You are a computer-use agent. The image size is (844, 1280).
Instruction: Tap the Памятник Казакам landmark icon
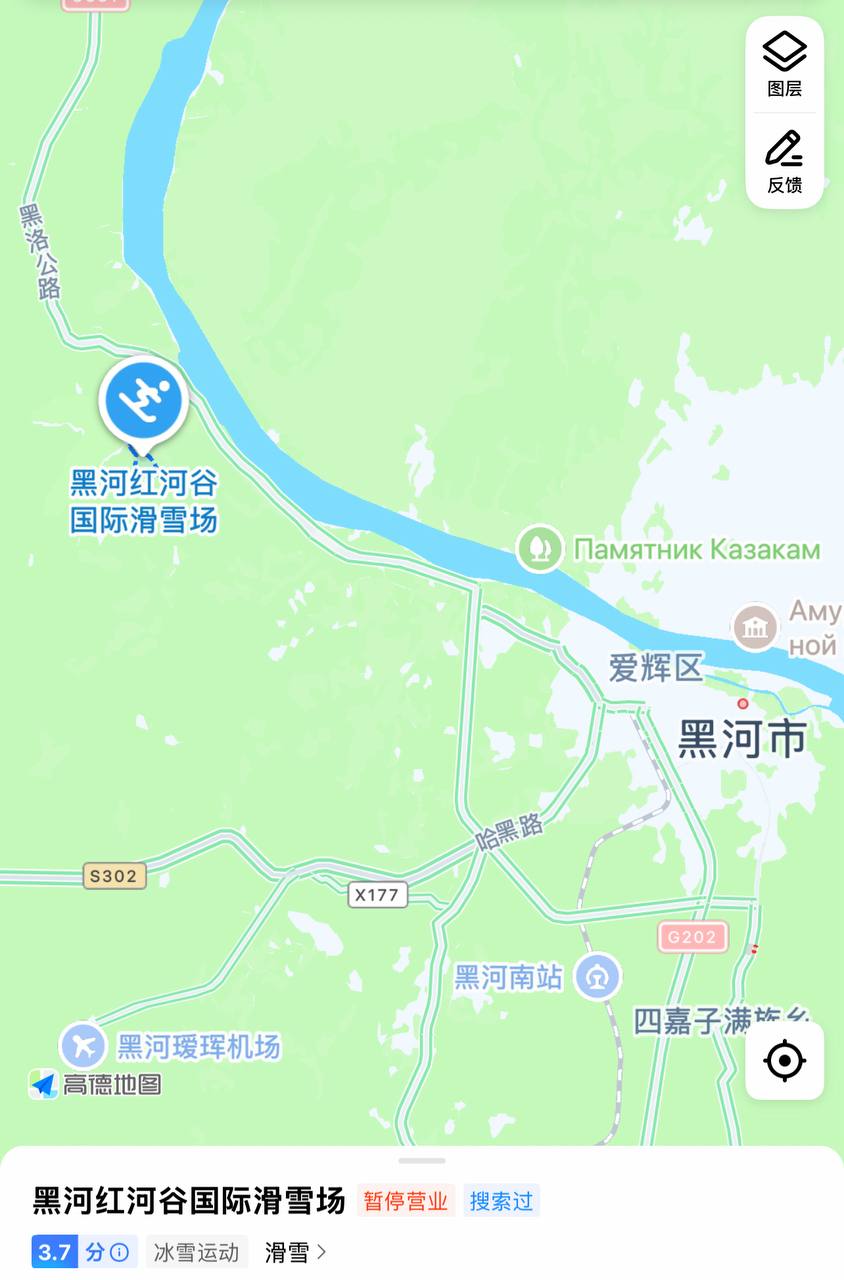[538, 549]
